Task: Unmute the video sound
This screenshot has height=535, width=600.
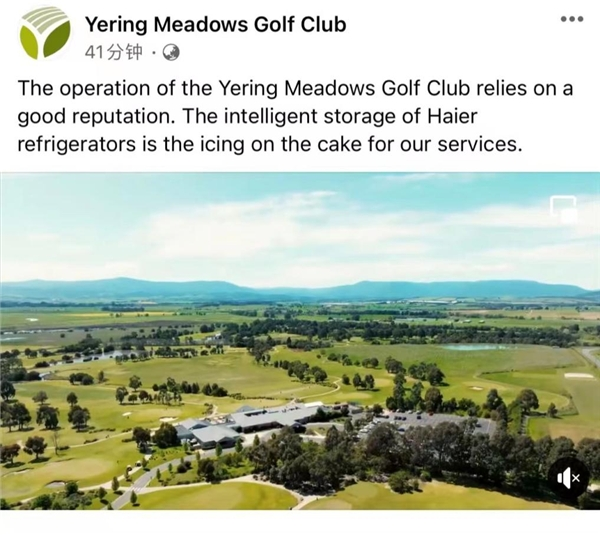Action: [x=567, y=478]
